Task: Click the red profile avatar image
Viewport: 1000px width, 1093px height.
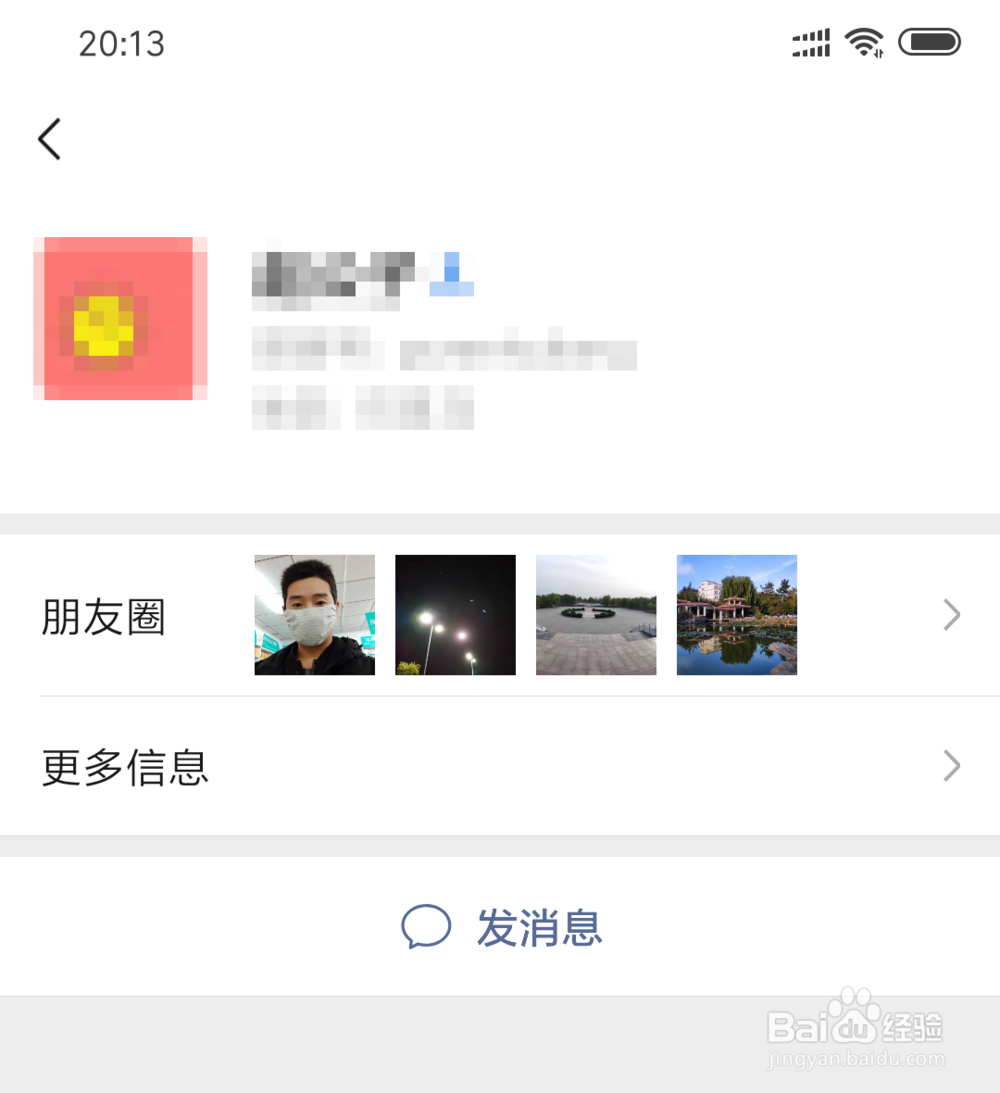Action: [x=120, y=318]
